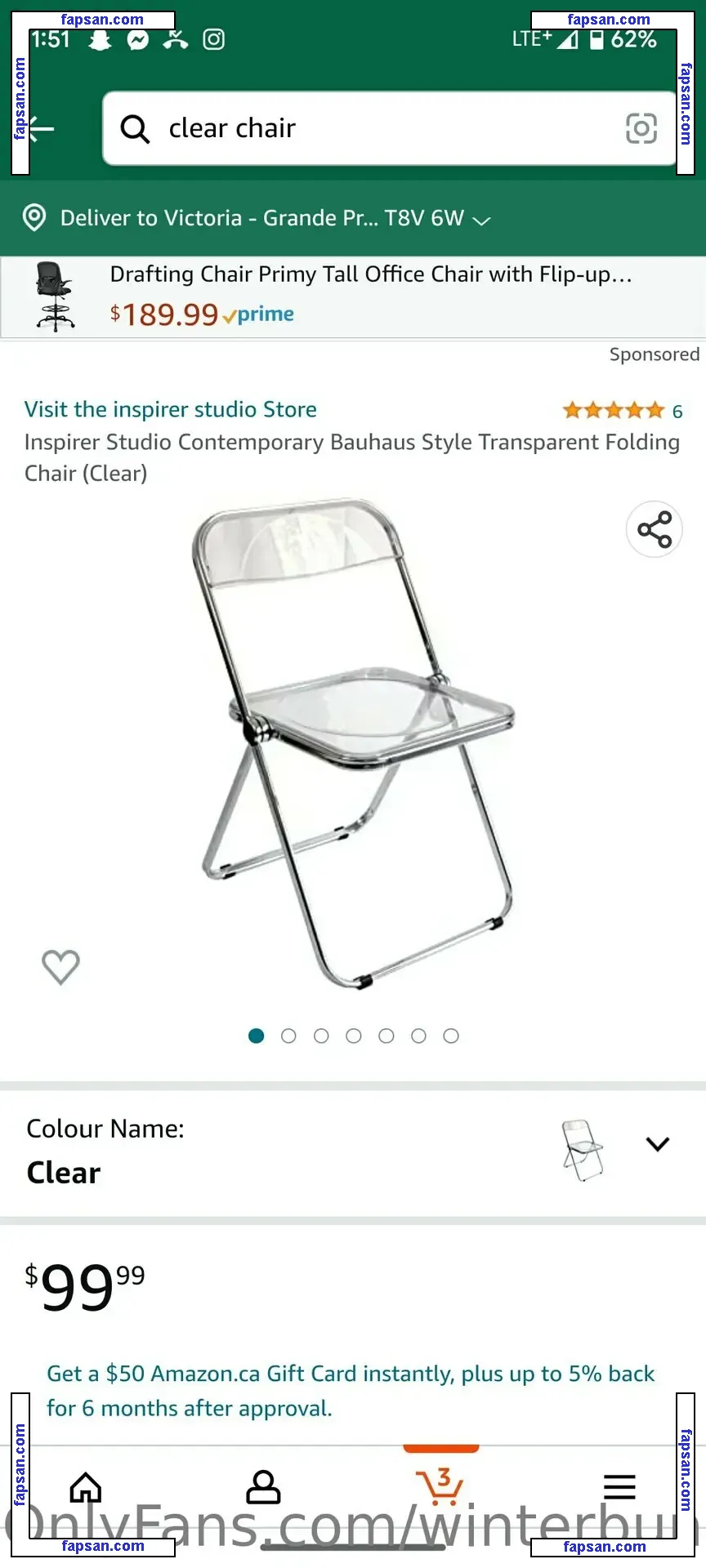Add the chair to wish list heart

(x=60, y=967)
